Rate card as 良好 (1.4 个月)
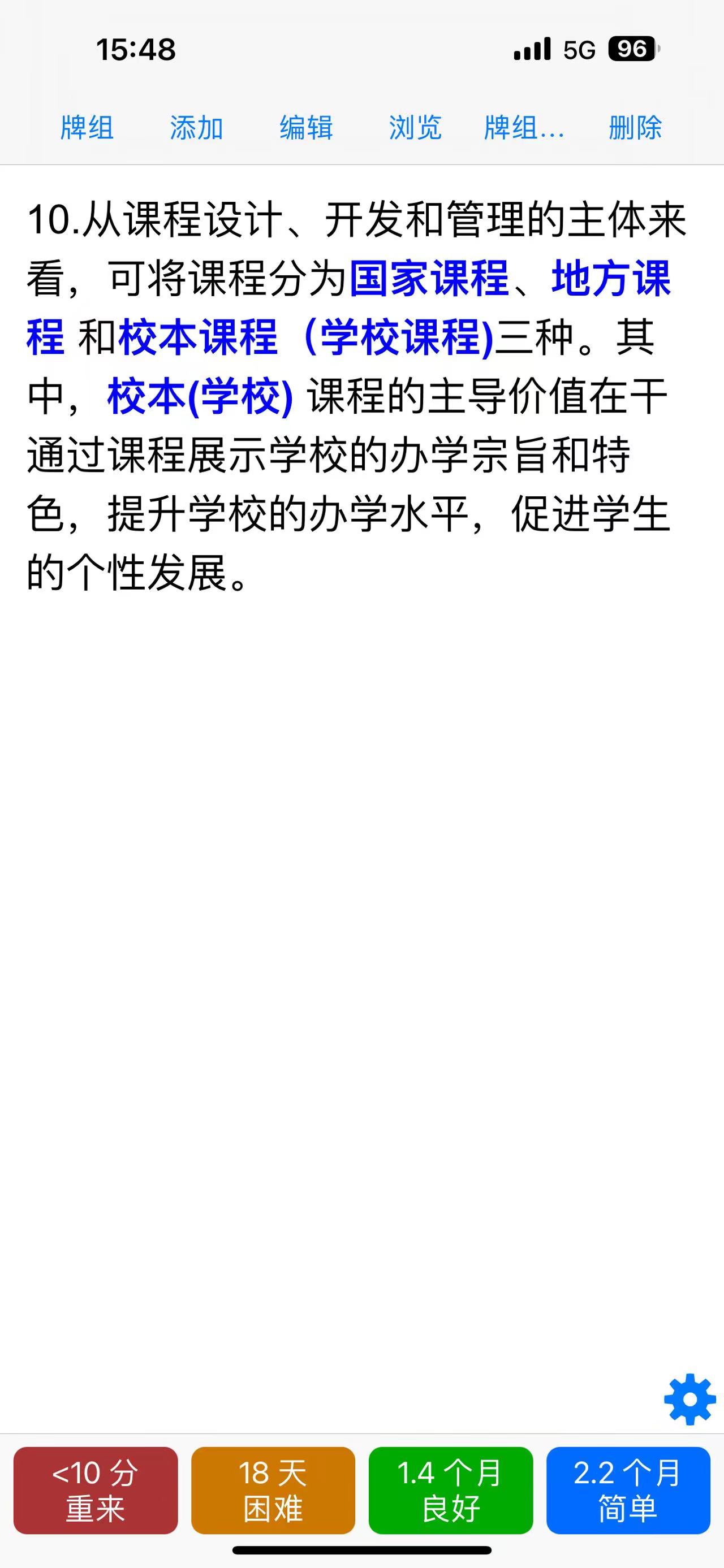Screen dimensions: 724x1568 pyautogui.click(x=451, y=1491)
